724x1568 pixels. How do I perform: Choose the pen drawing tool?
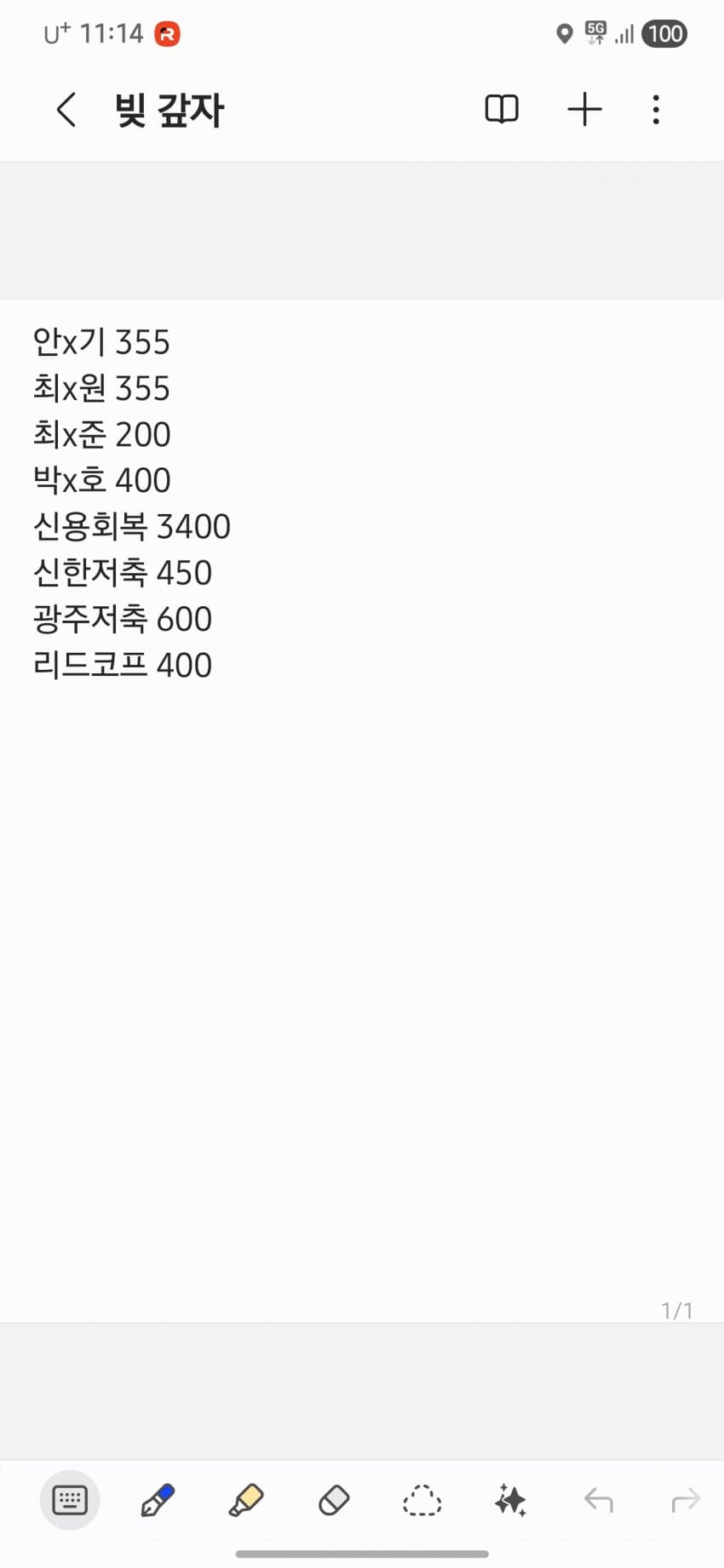coord(158,1500)
